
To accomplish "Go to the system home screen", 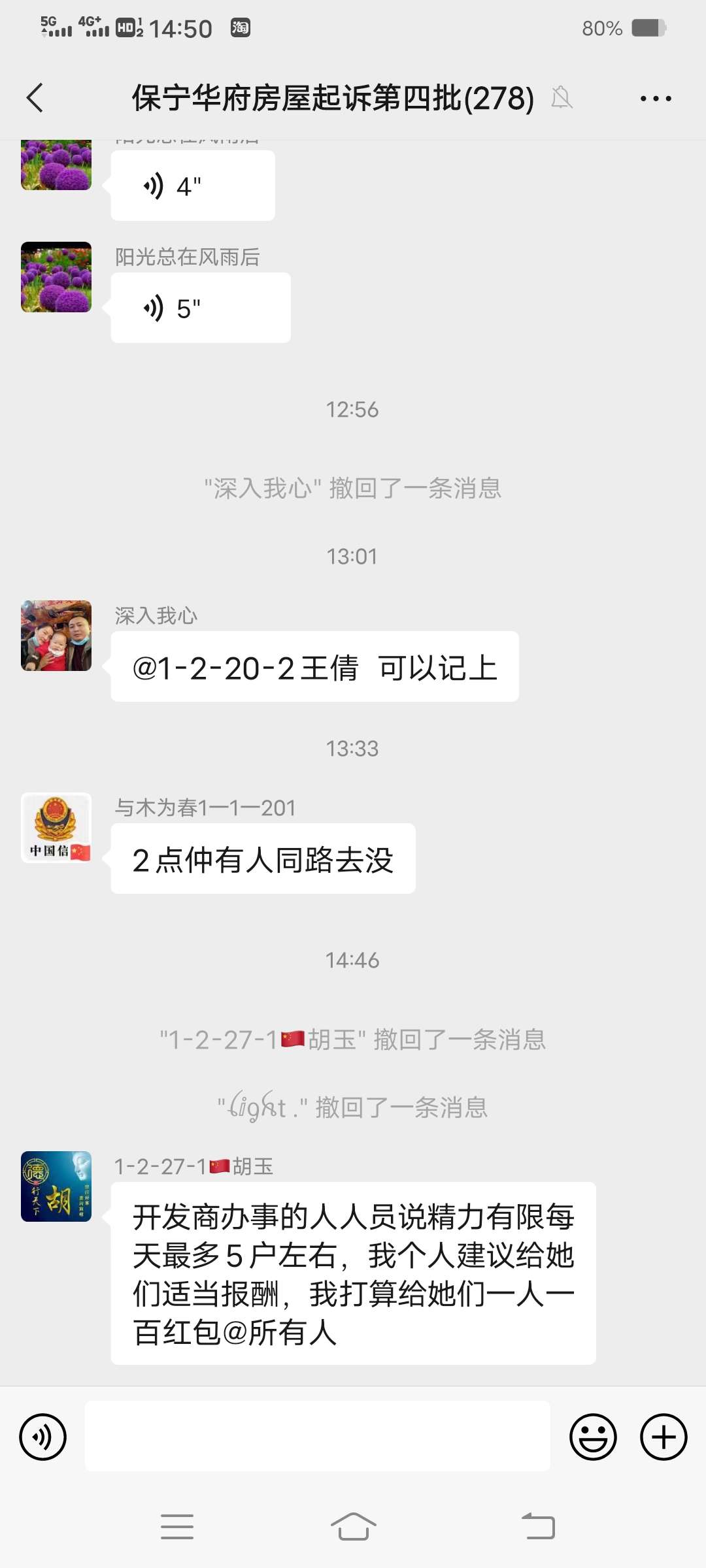I will [x=353, y=1527].
